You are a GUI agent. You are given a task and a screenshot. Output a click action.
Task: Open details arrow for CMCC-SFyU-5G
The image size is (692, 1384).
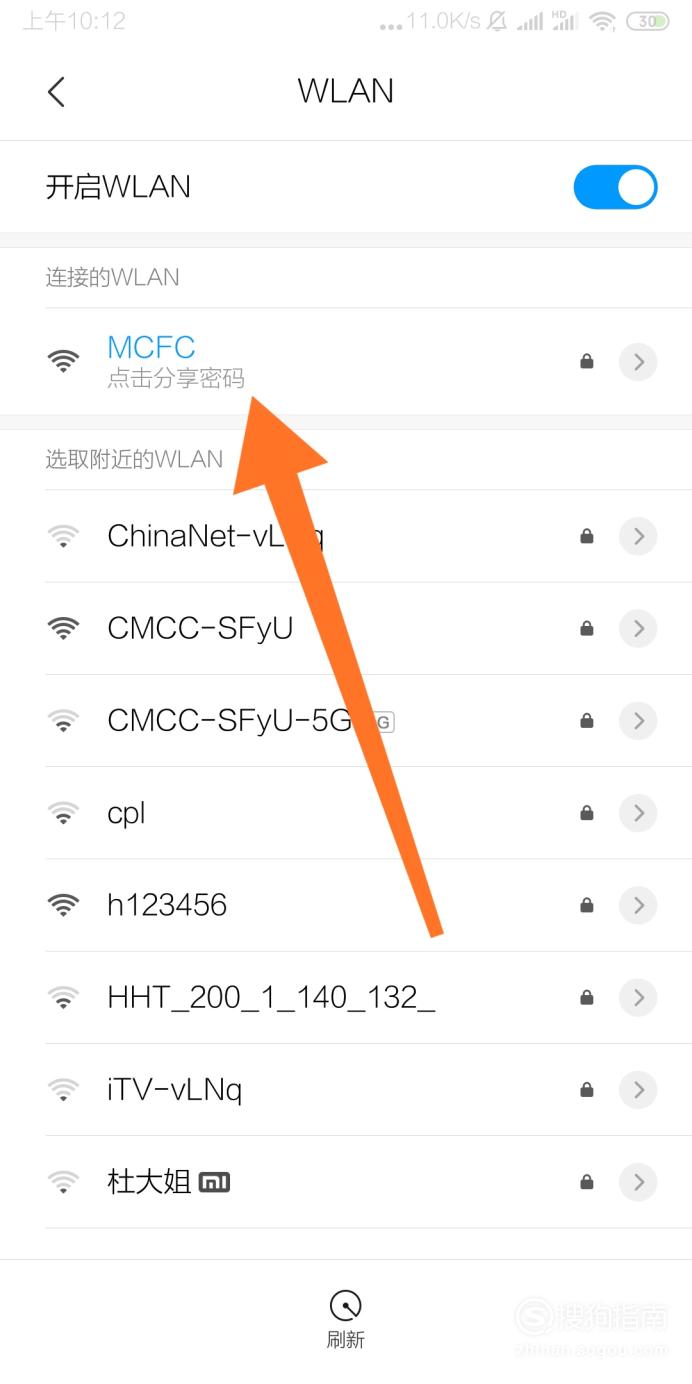pos(638,721)
